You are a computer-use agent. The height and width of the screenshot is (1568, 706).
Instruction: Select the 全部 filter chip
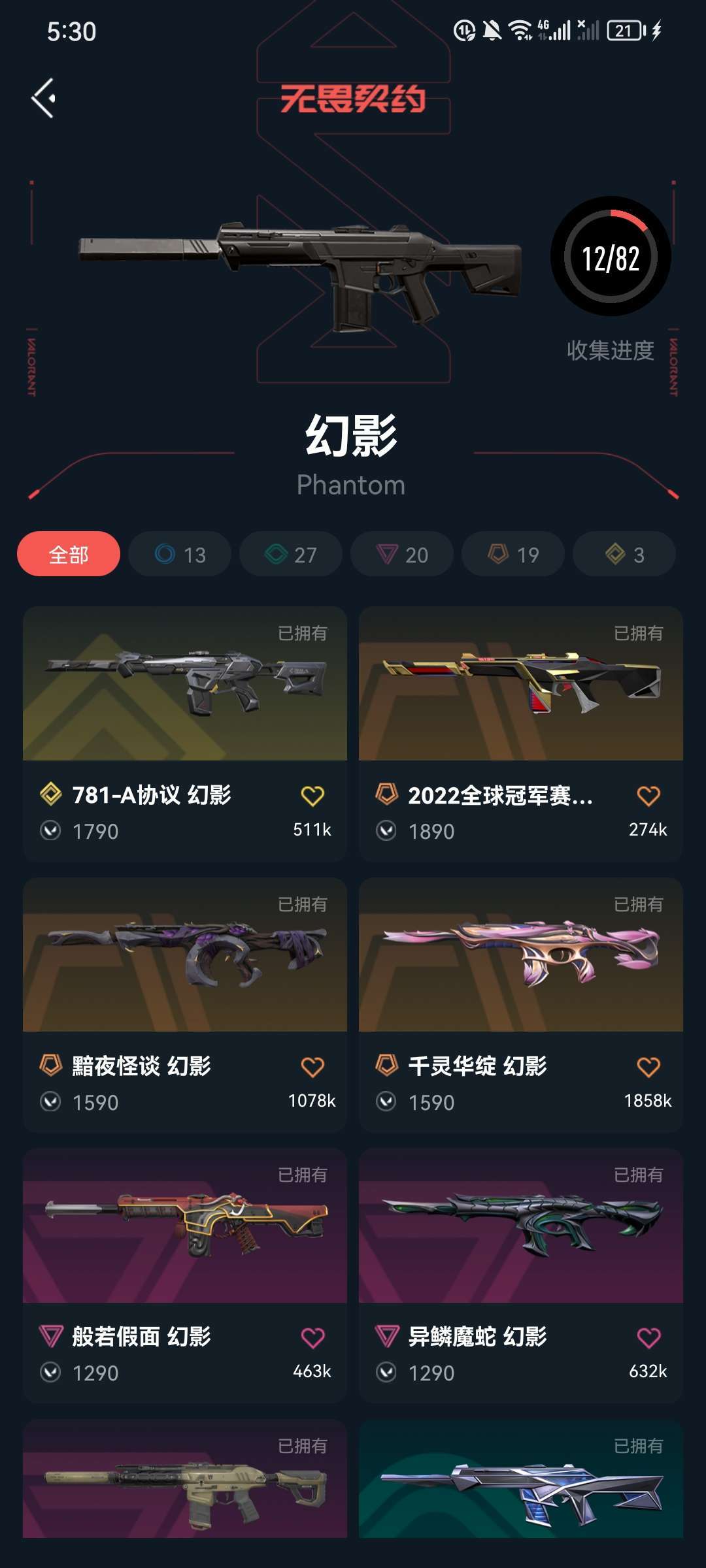click(69, 554)
